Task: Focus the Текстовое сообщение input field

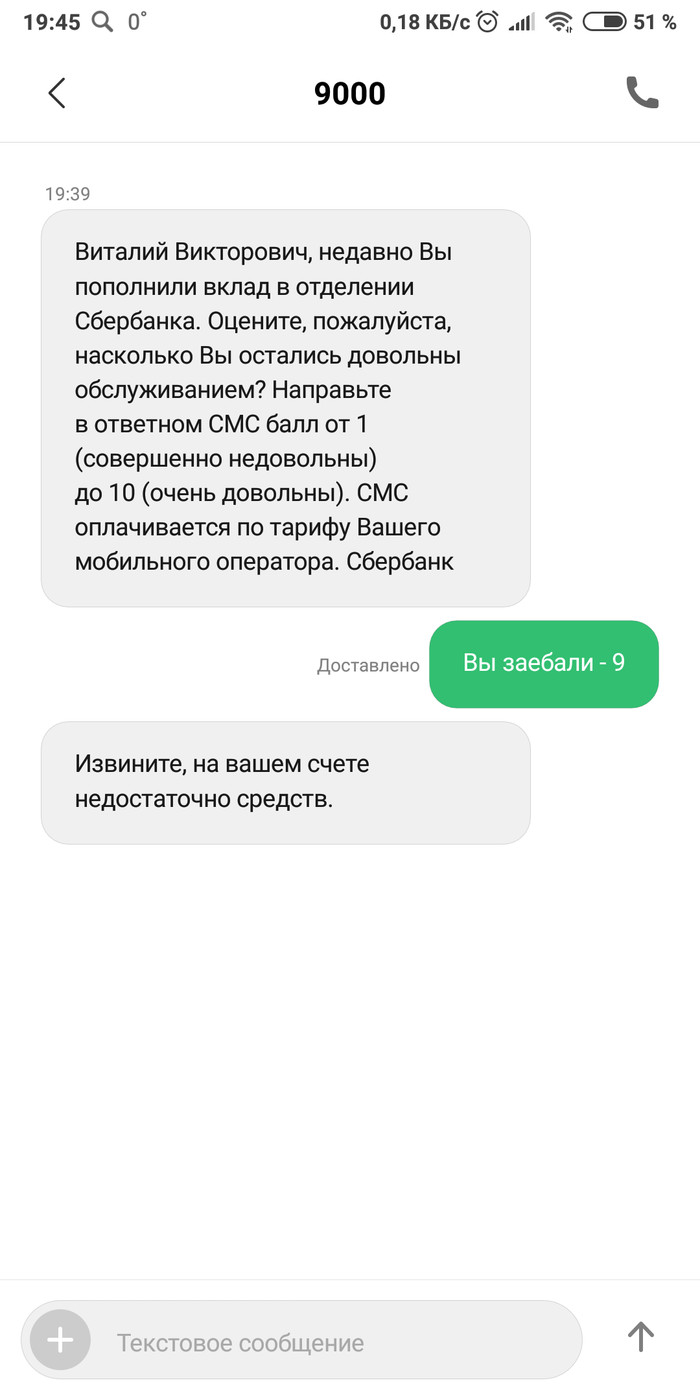Action: (330, 1341)
